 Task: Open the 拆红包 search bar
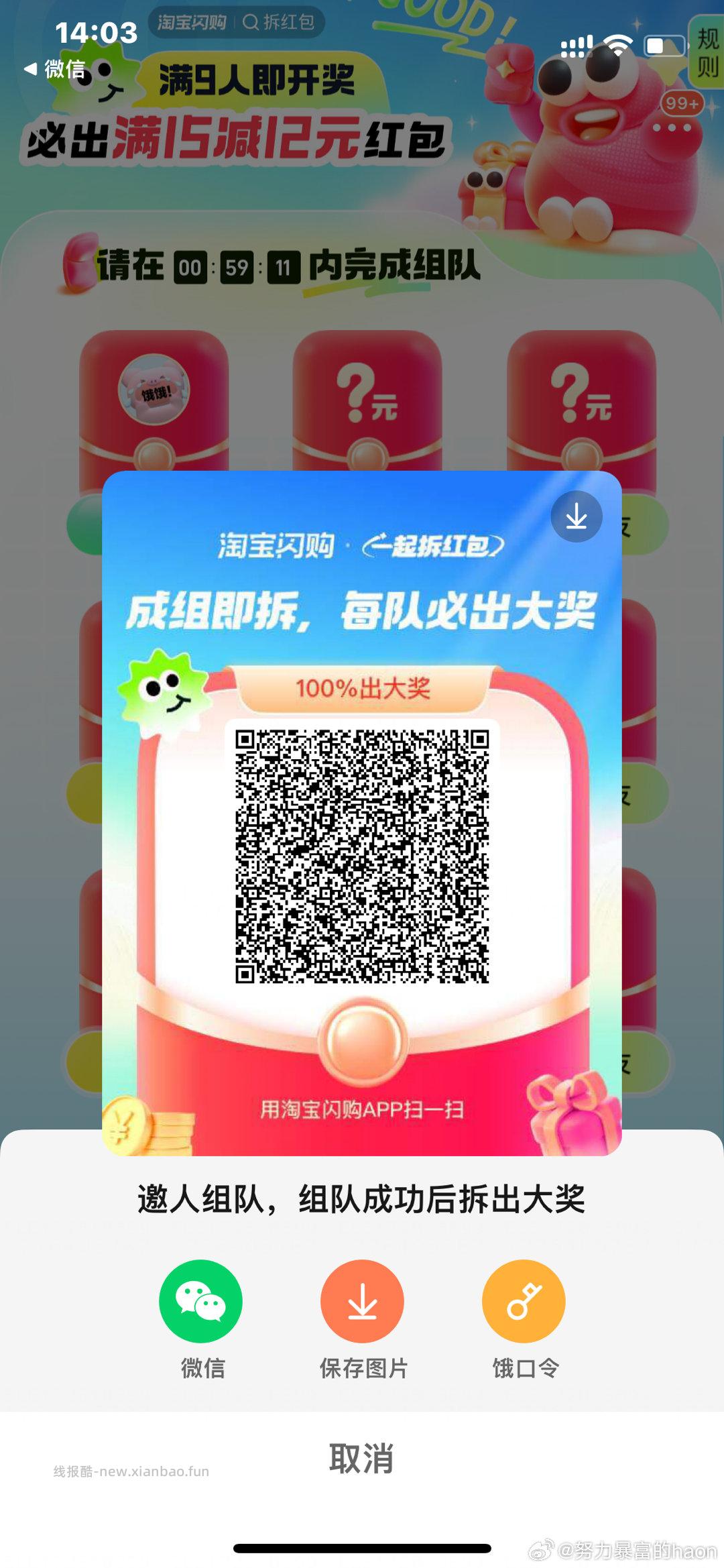[285, 22]
